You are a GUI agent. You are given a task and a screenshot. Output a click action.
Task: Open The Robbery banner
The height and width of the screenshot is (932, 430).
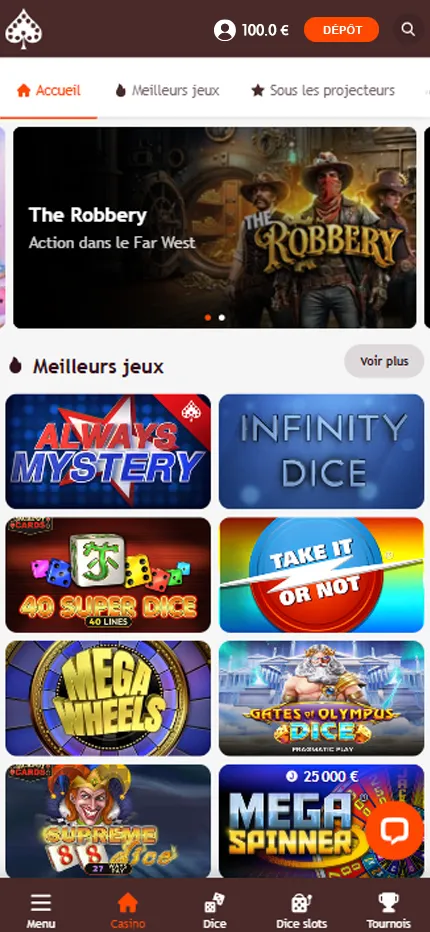(215, 227)
